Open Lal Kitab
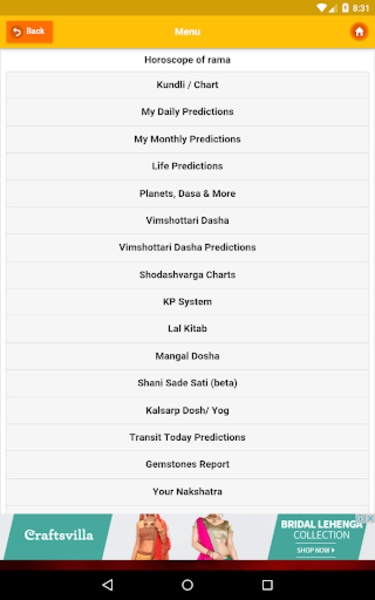 click(188, 329)
